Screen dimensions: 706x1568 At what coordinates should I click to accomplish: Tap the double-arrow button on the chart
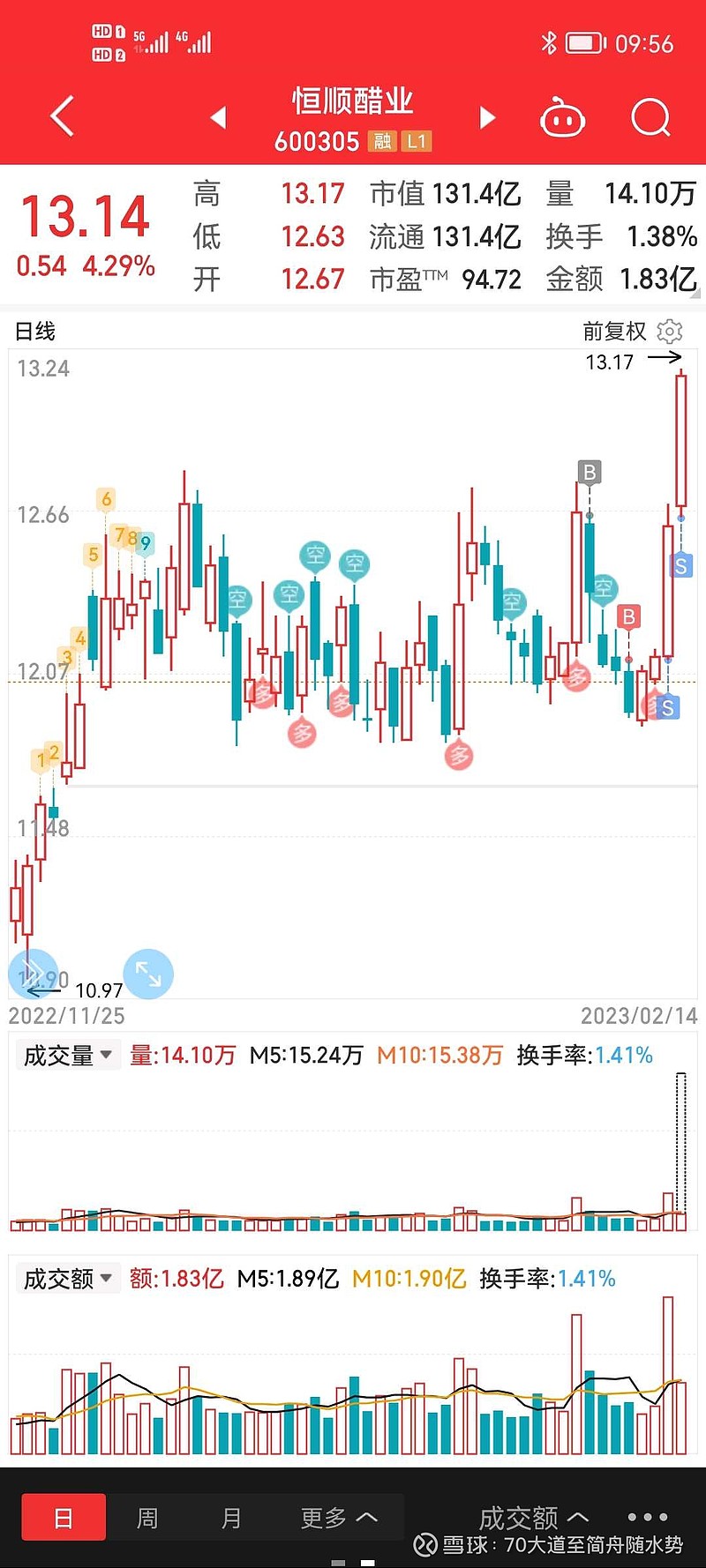[33, 974]
